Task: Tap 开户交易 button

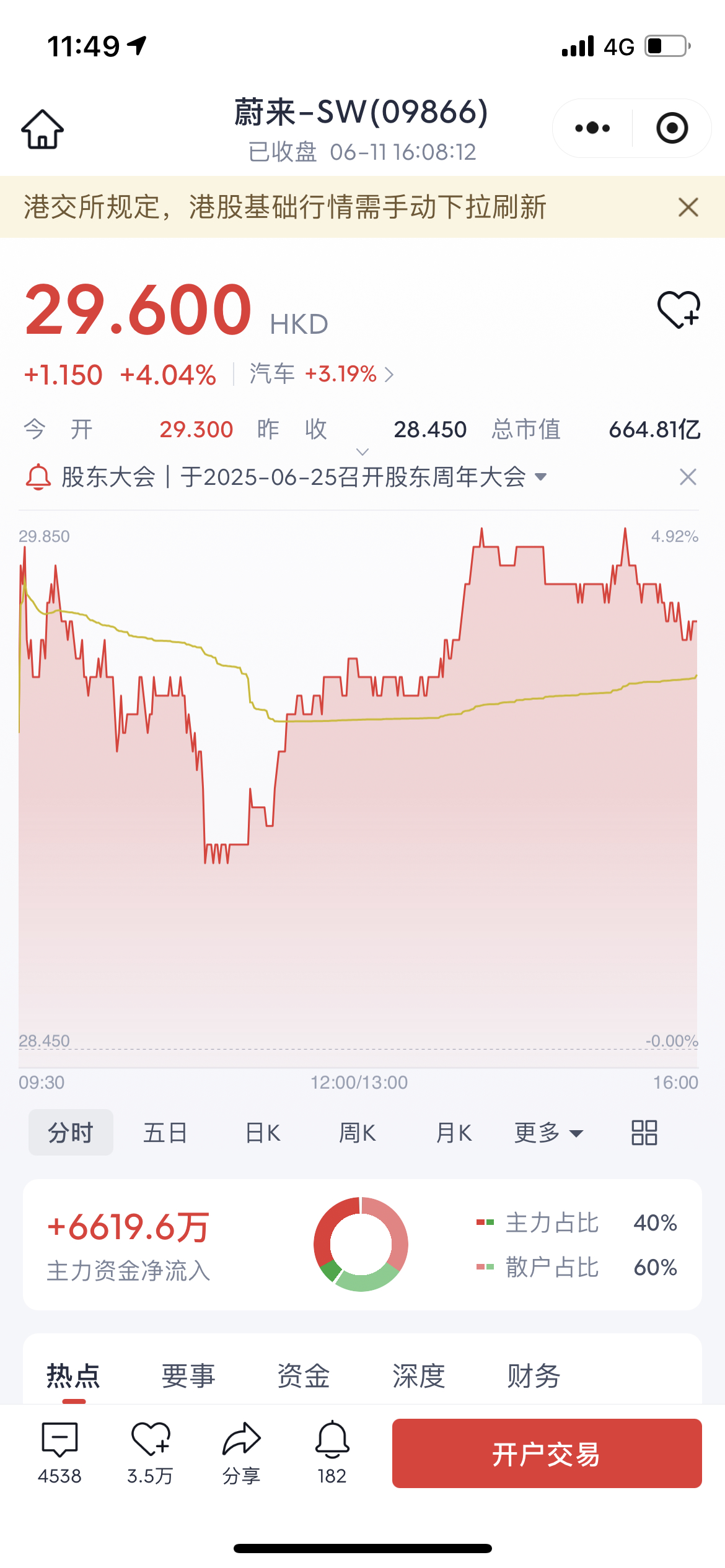Action: pyautogui.click(x=547, y=1453)
